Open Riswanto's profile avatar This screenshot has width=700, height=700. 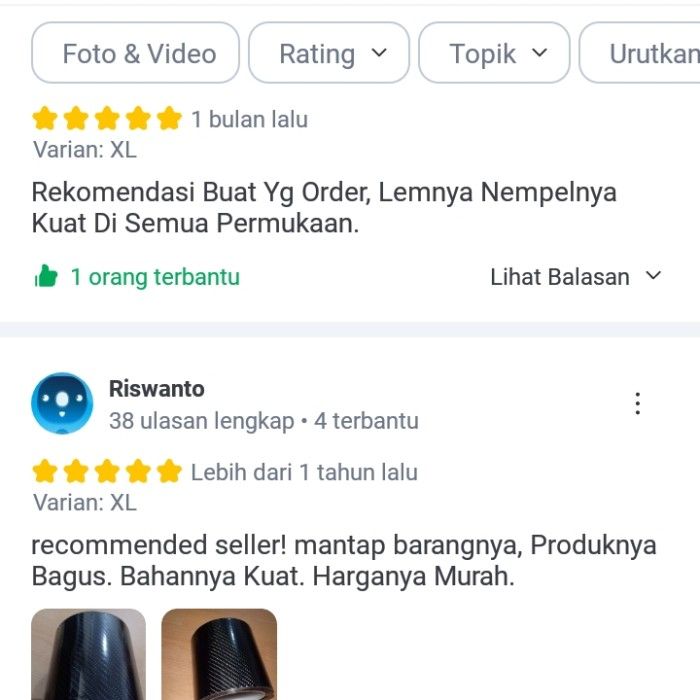pos(62,403)
